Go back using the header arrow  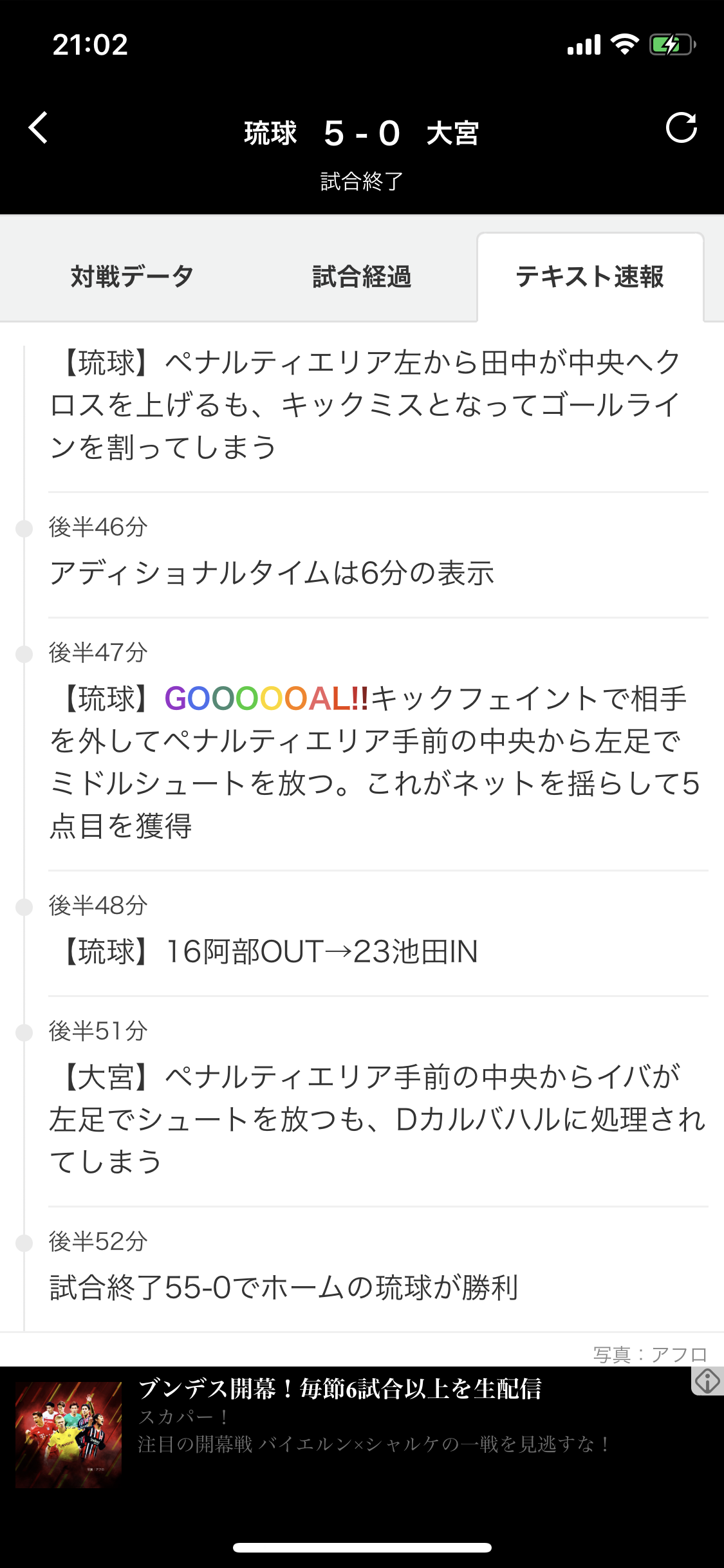(39, 127)
